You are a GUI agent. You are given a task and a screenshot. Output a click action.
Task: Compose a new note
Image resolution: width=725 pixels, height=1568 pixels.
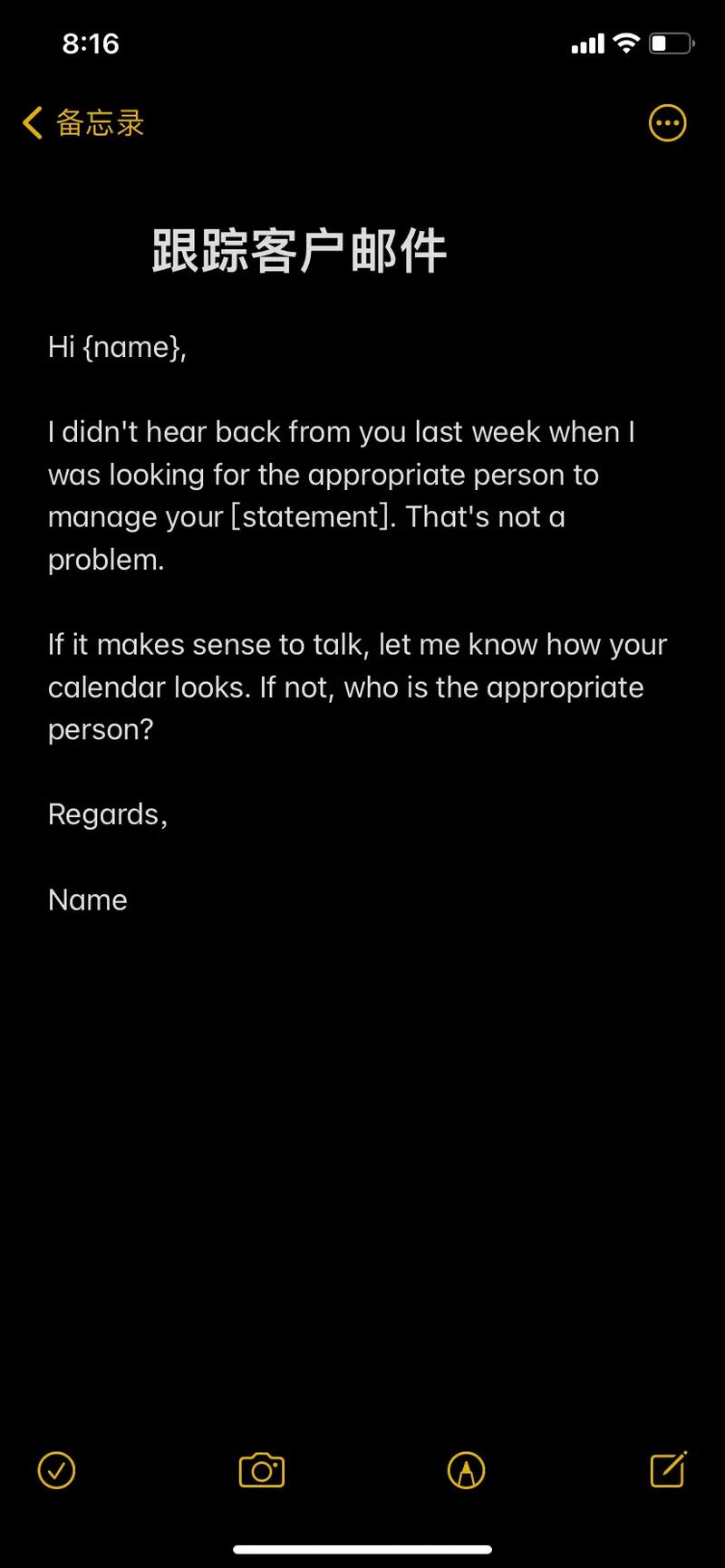[x=669, y=1469]
